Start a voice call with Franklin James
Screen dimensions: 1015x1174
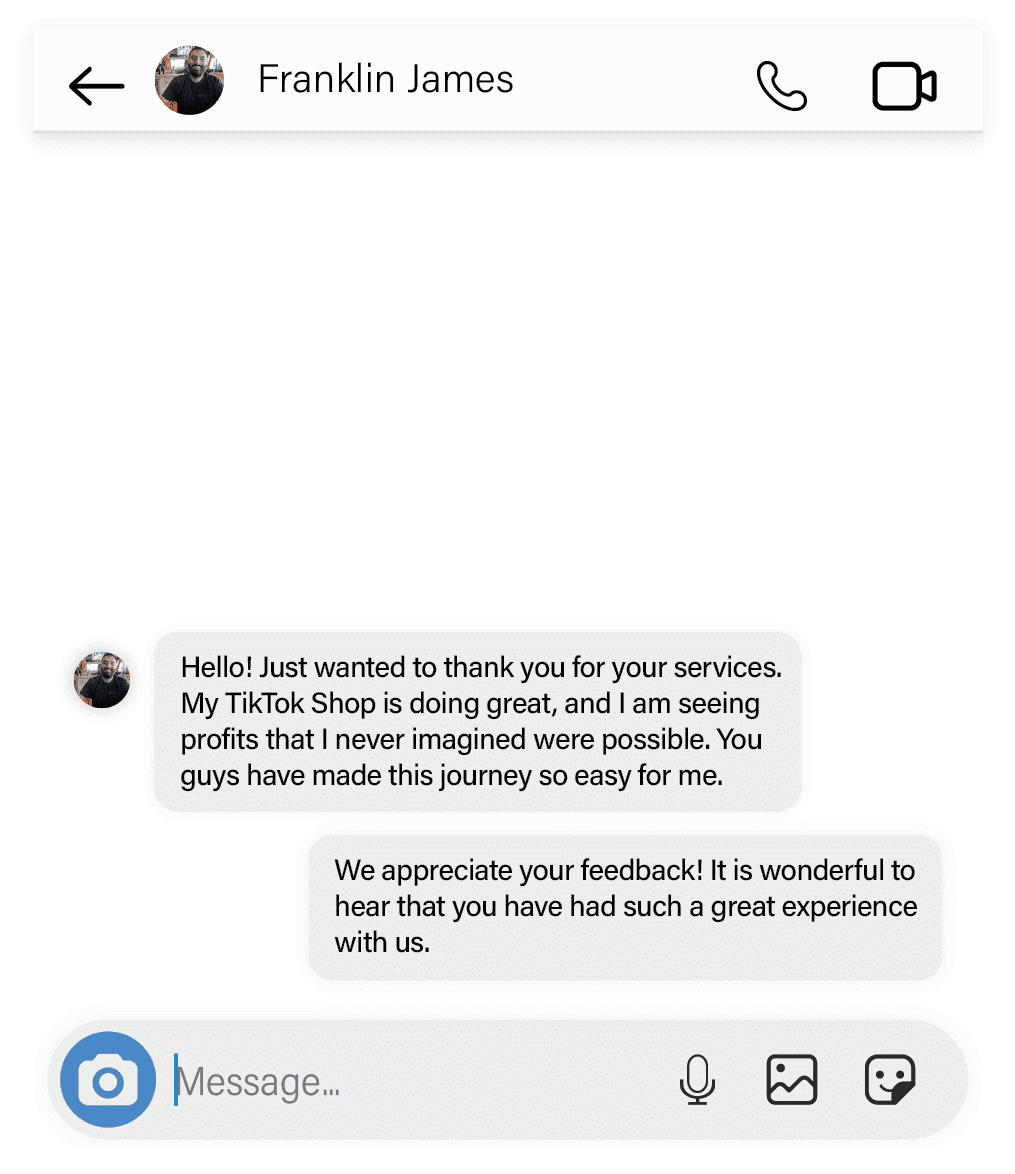(x=781, y=86)
